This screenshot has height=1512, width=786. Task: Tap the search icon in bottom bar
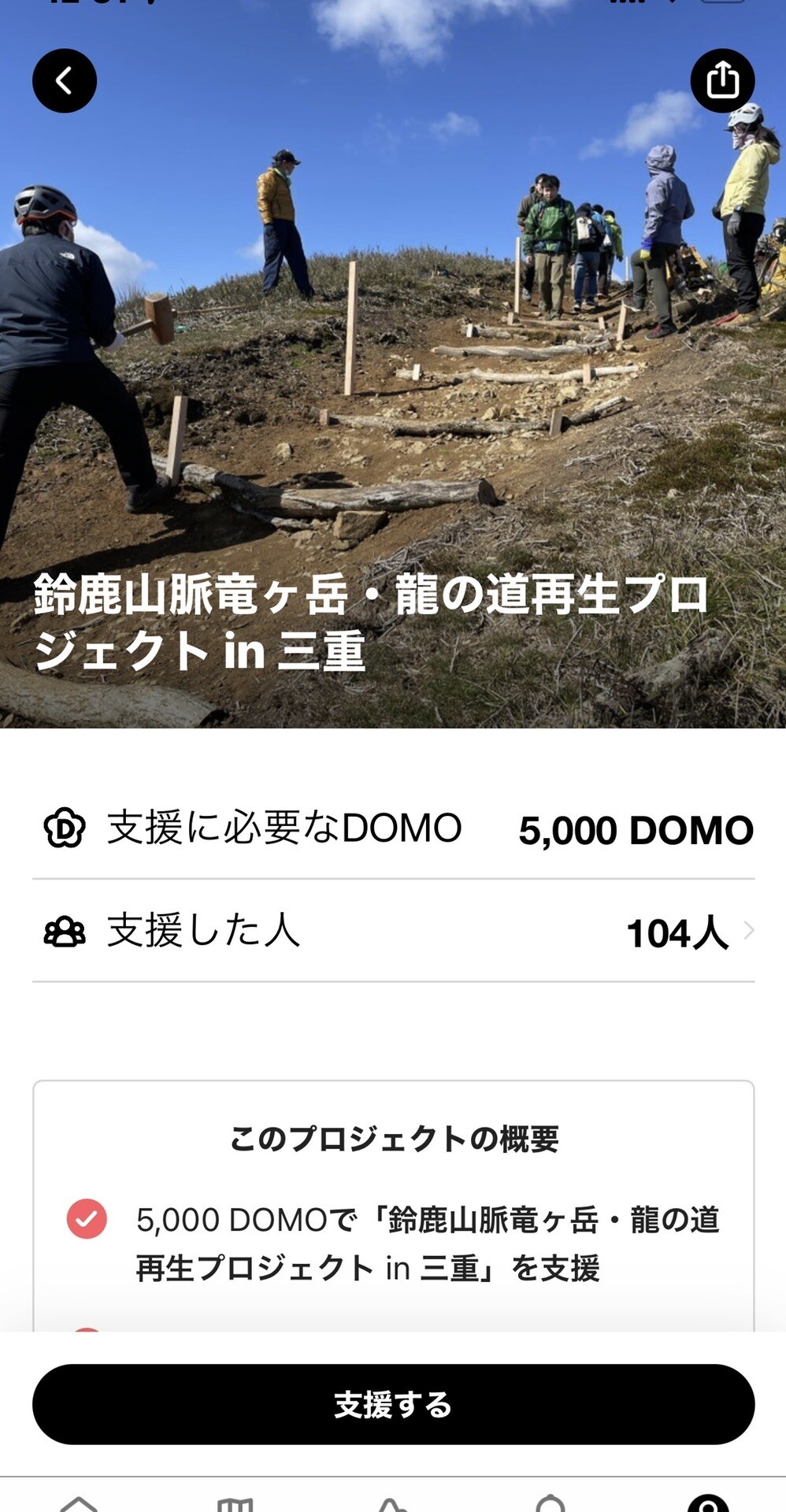click(550, 1500)
